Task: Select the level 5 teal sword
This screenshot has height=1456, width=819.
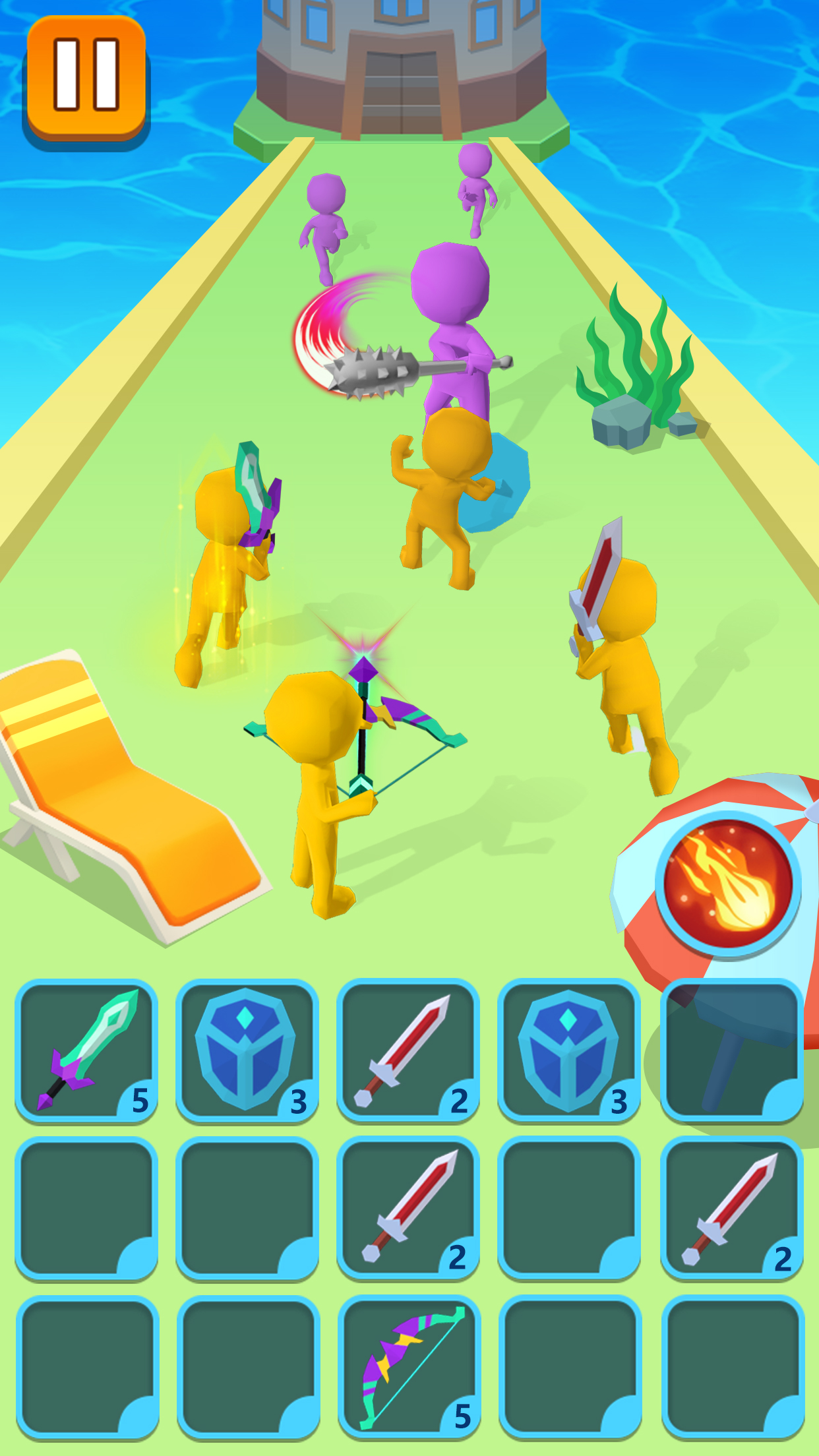Action: [86, 1050]
